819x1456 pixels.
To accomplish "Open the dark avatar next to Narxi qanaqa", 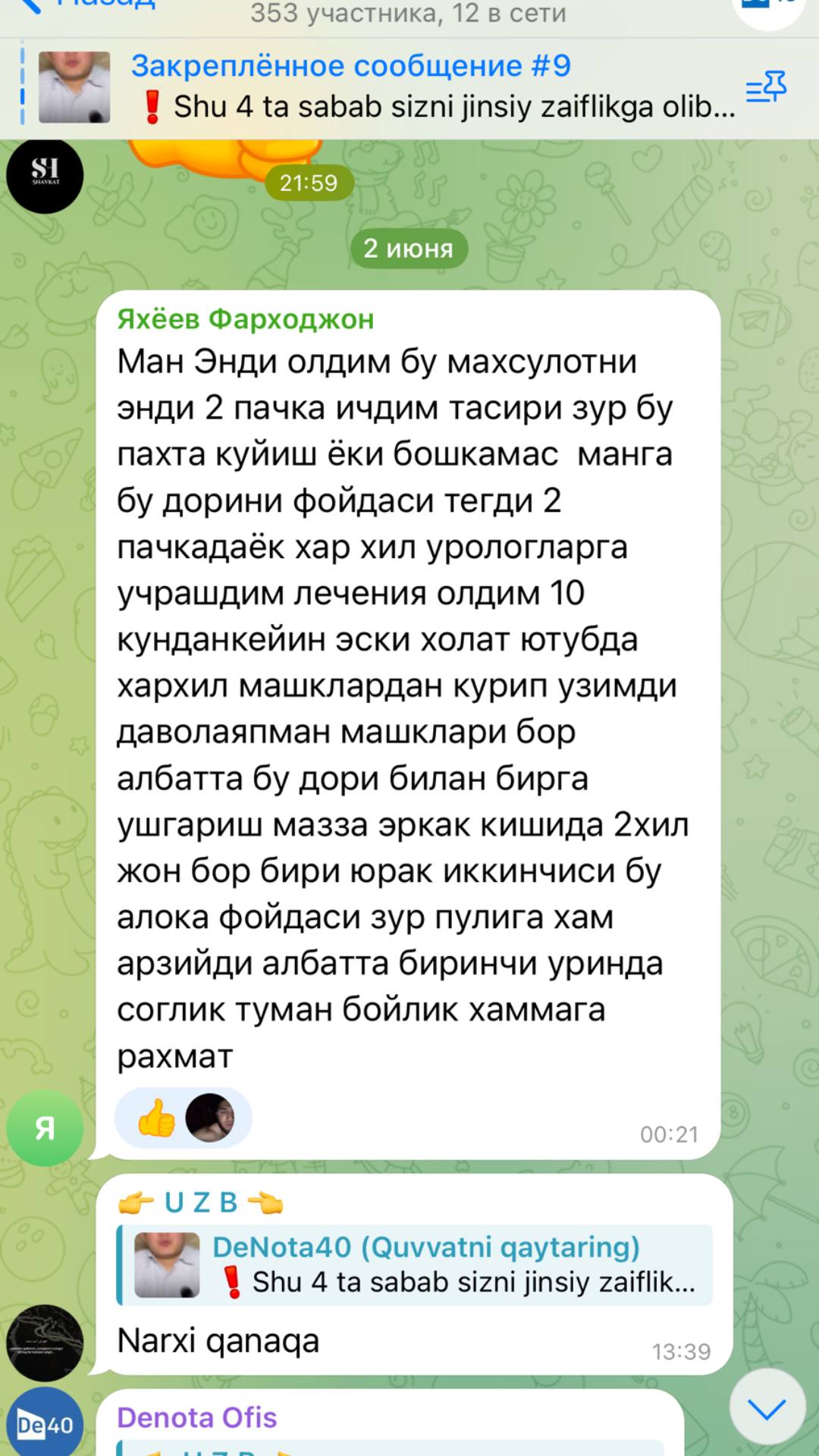I will pos(45,1342).
